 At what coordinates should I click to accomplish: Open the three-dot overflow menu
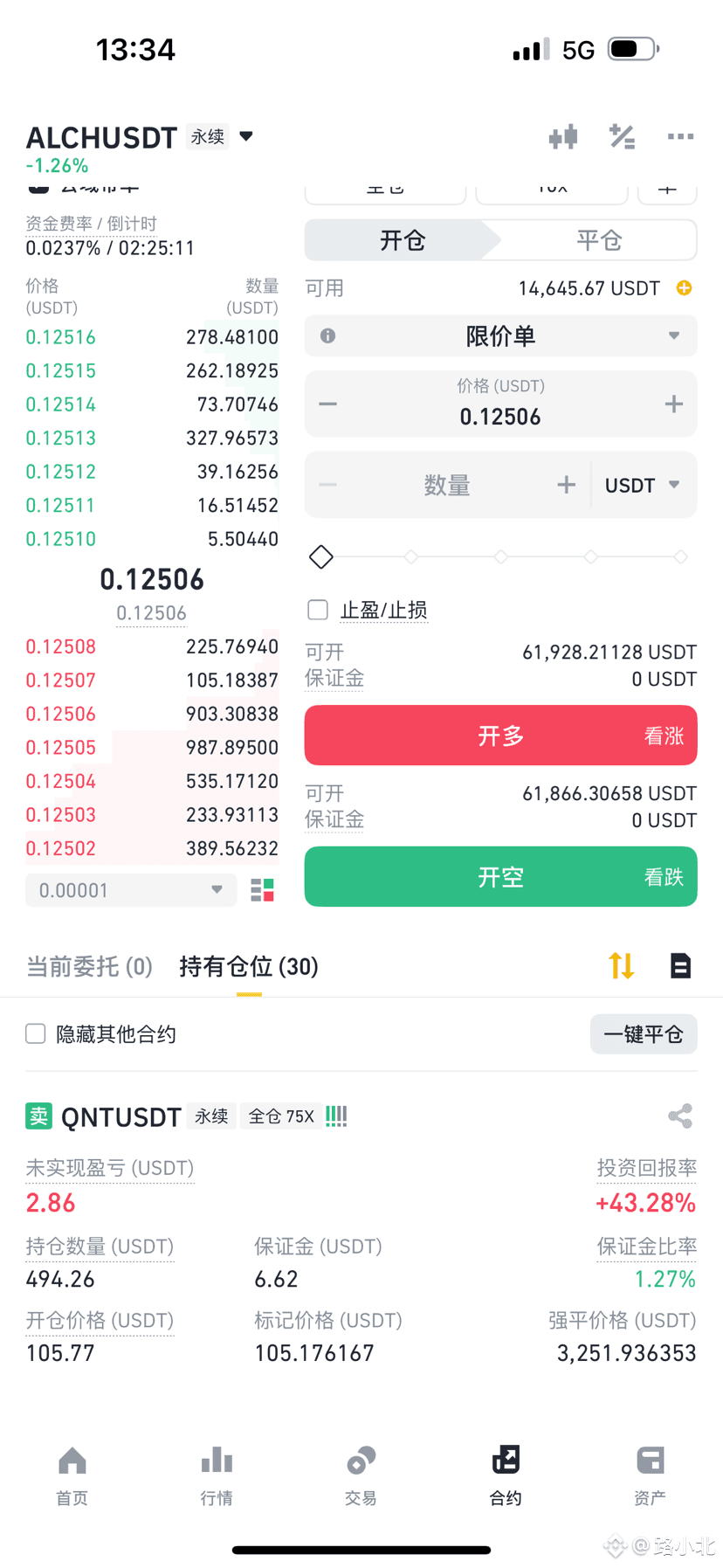click(x=680, y=137)
